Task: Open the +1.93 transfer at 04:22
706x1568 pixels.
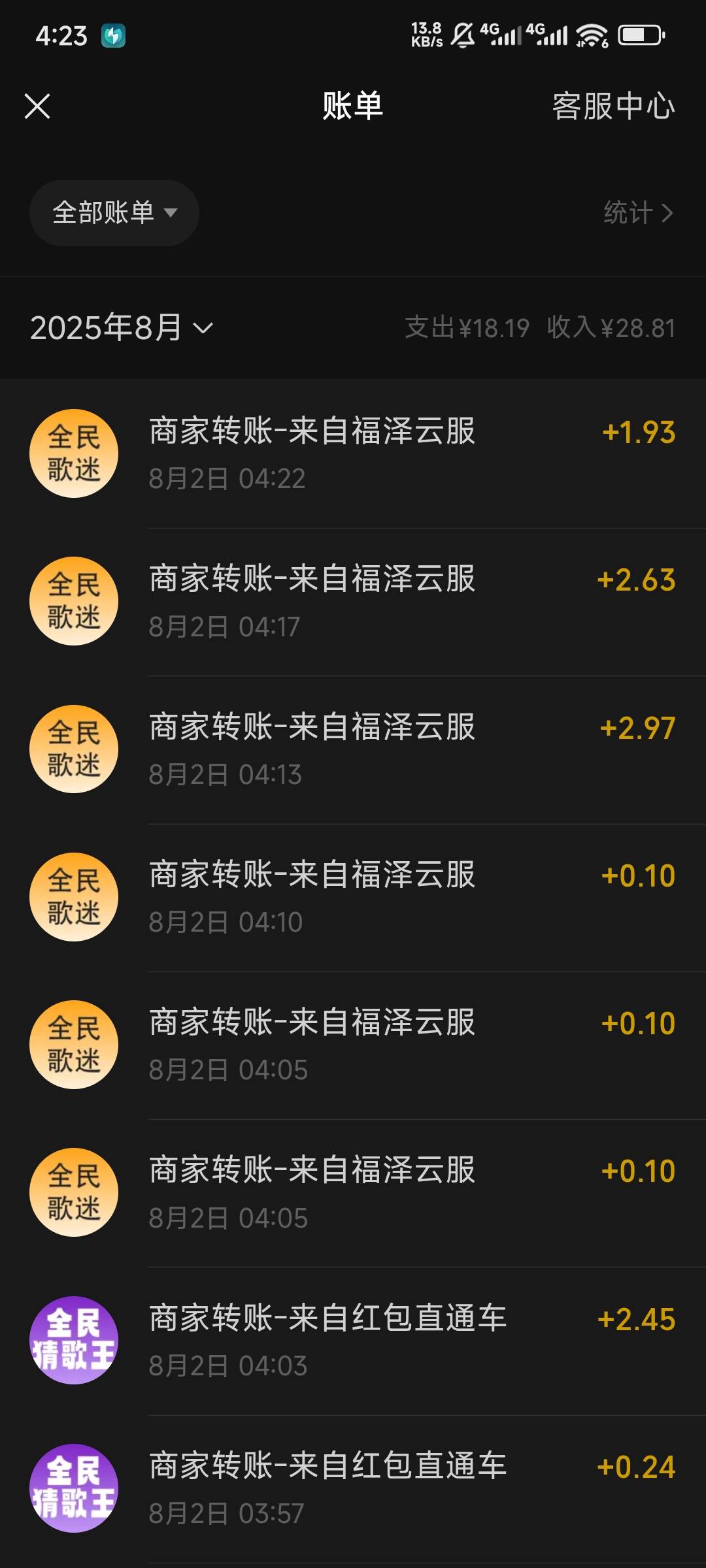Action: point(353,454)
